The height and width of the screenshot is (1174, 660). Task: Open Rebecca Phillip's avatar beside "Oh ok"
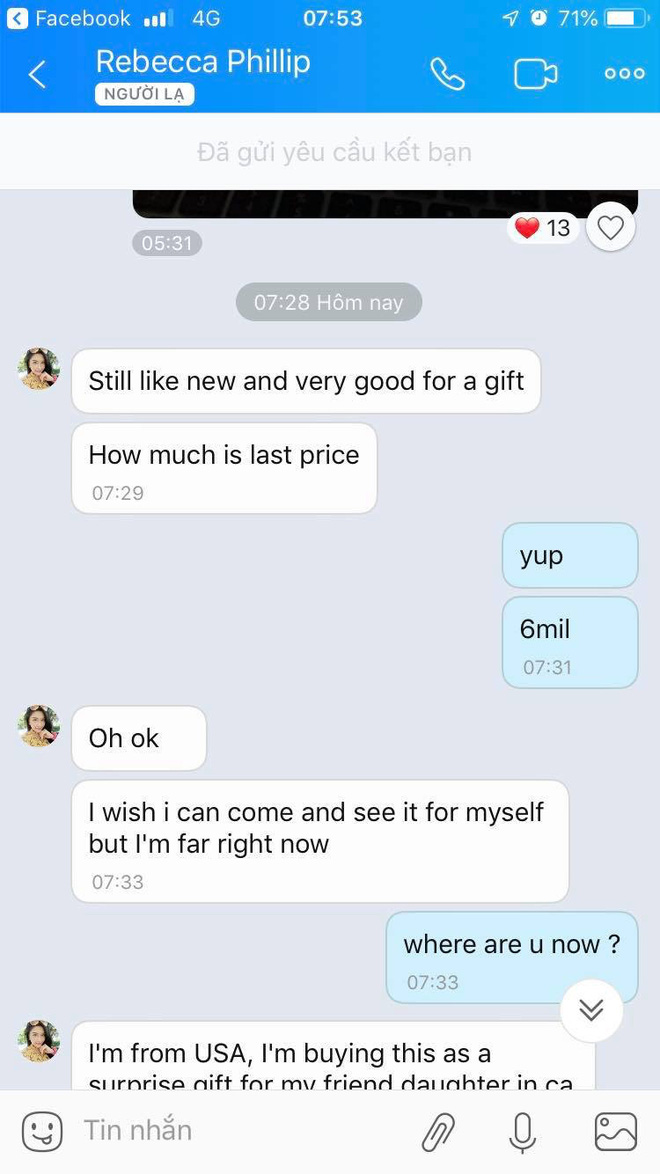[39, 726]
